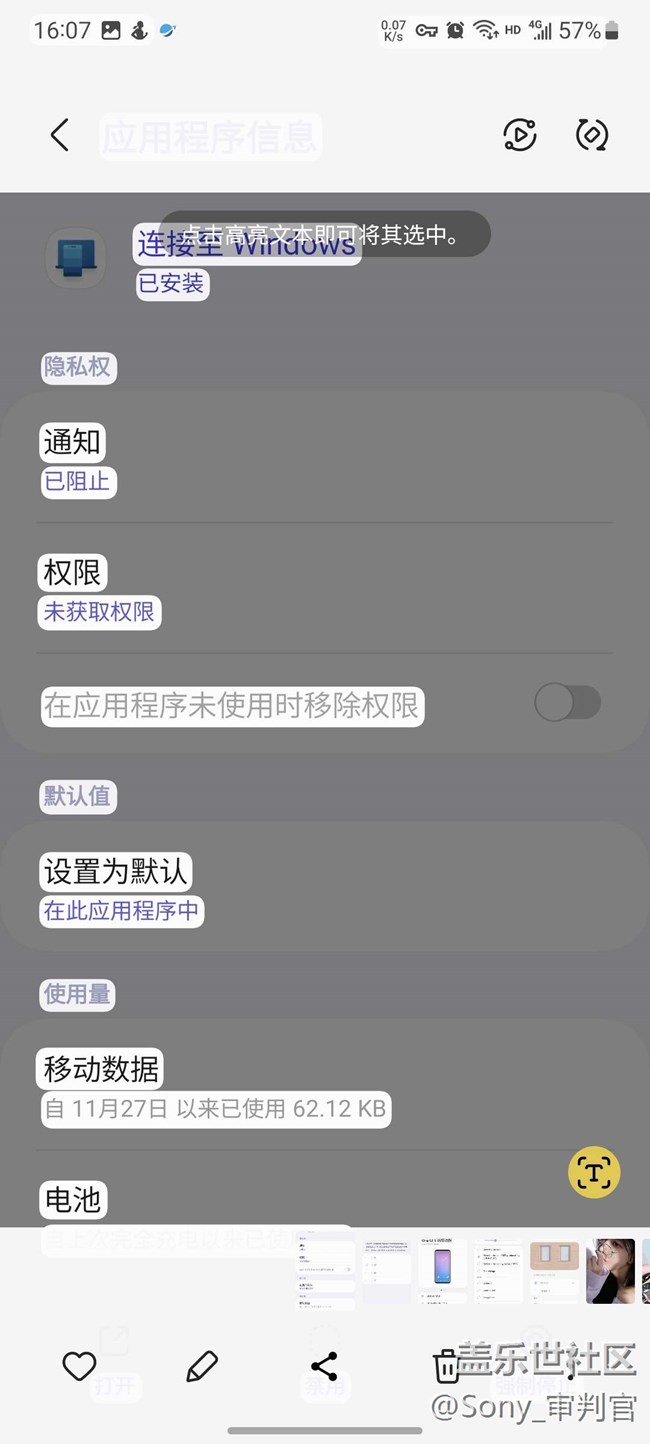650x1444 pixels.
Task: Select the highlighted text 移动数据
Action: click(101, 1069)
